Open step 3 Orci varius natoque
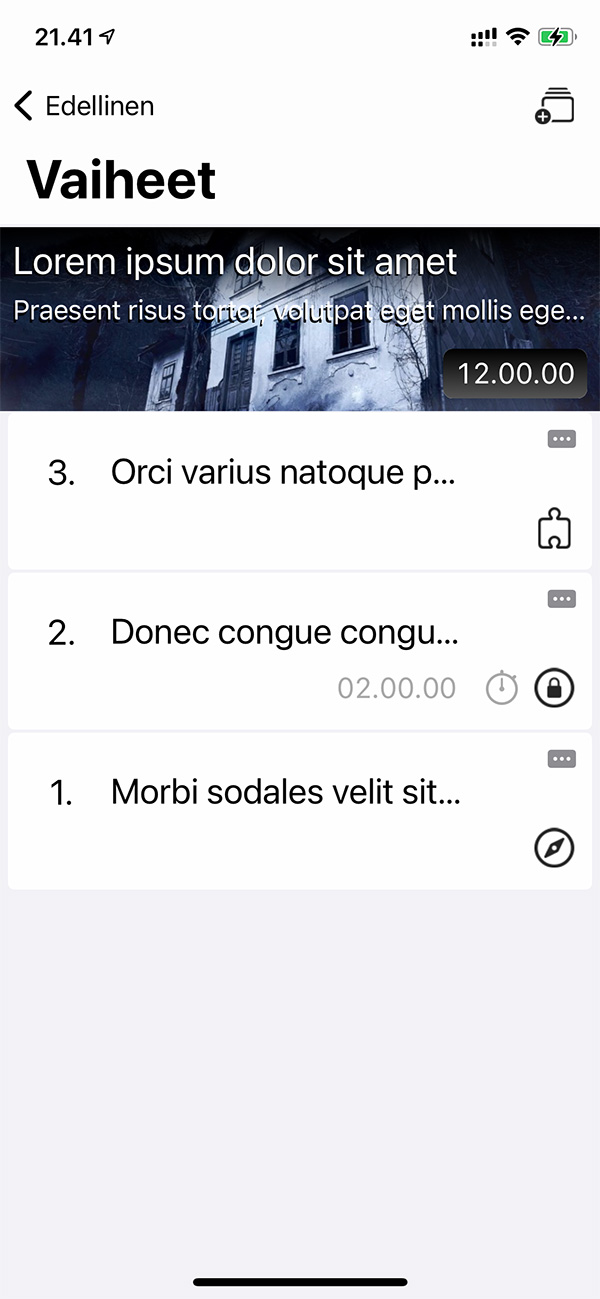Image resolution: width=600 pixels, height=1299 pixels. (x=283, y=472)
